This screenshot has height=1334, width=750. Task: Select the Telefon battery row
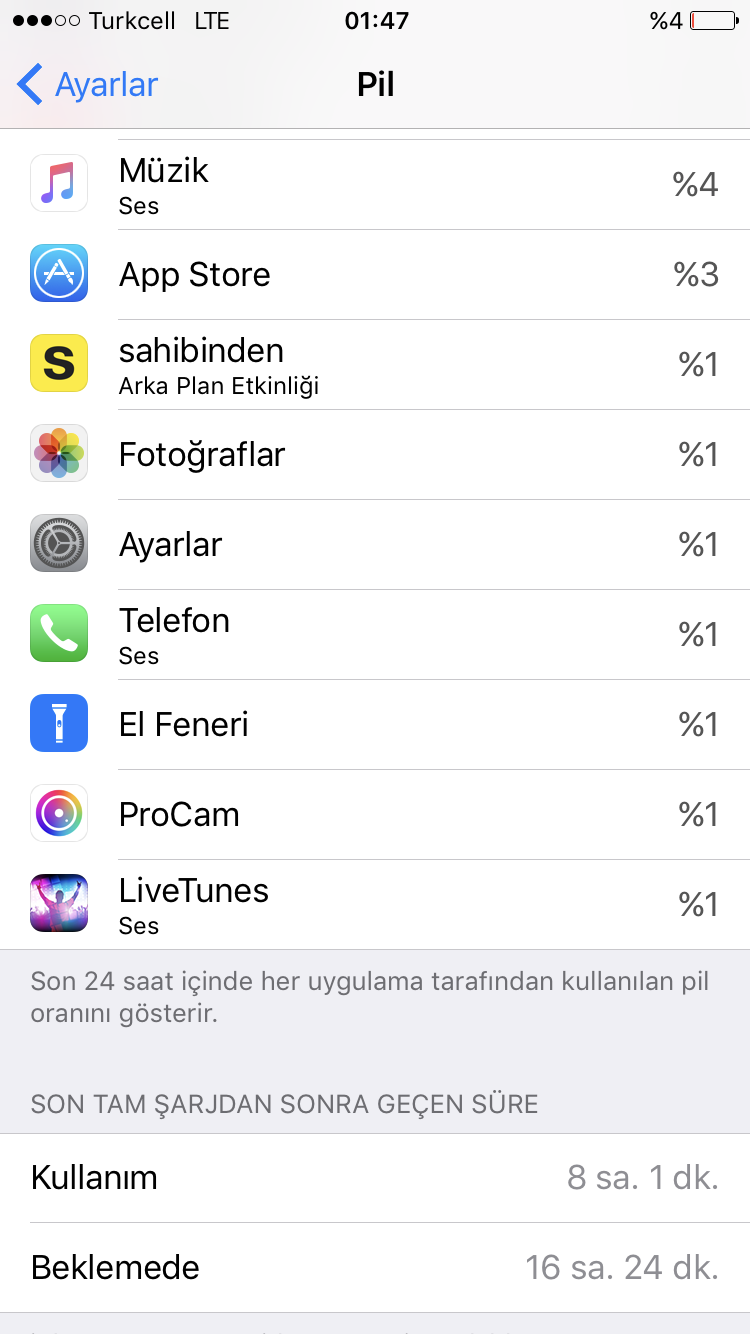pyautogui.click(x=375, y=635)
